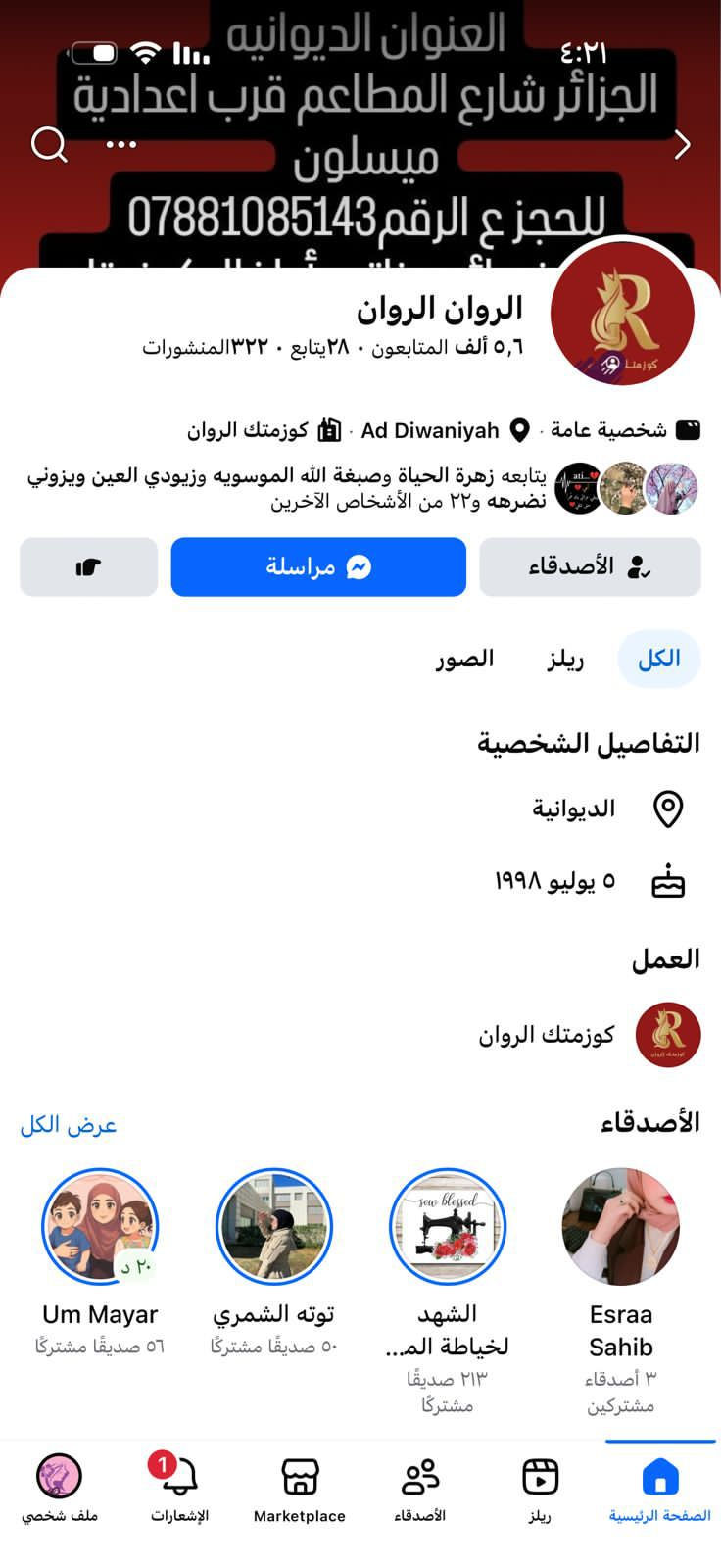The height and width of the screenshot is (1568, 721).
Task: View all friends via عرض الكل
Action: point(69,1124)
